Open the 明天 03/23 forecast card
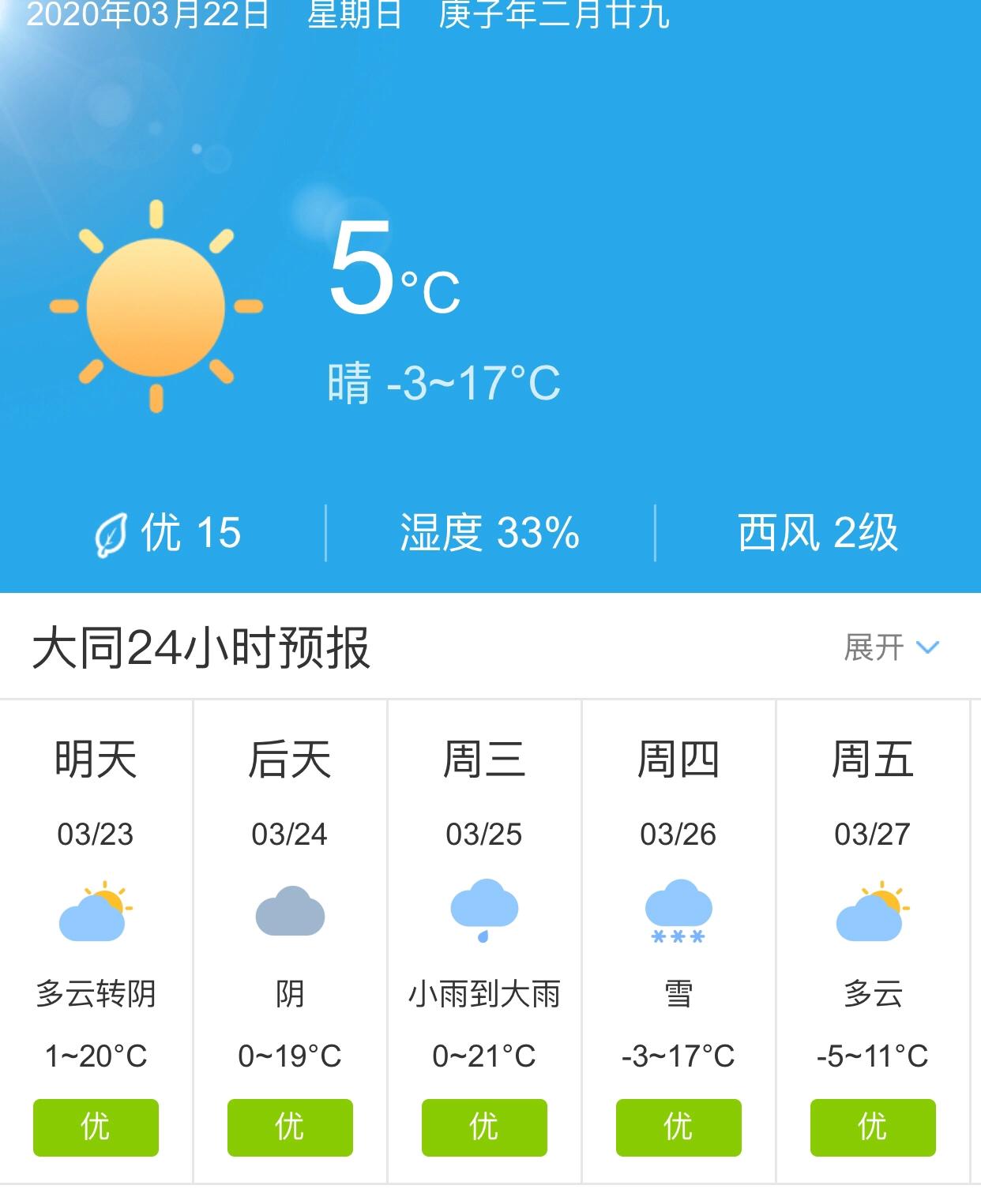This screenshot has height=1204, width=981. pos(96,940)
